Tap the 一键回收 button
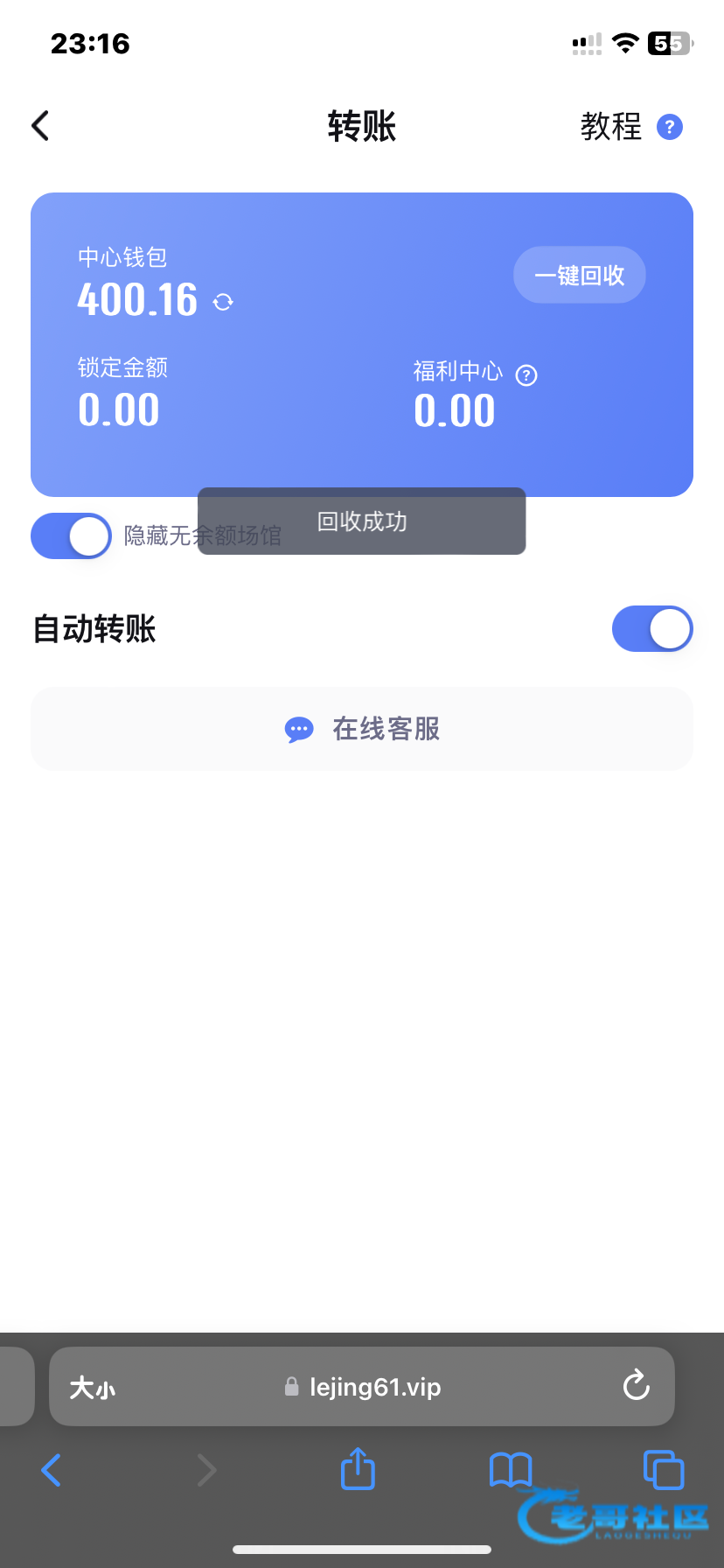The image size is (724, 1568). tap(579, 276)
